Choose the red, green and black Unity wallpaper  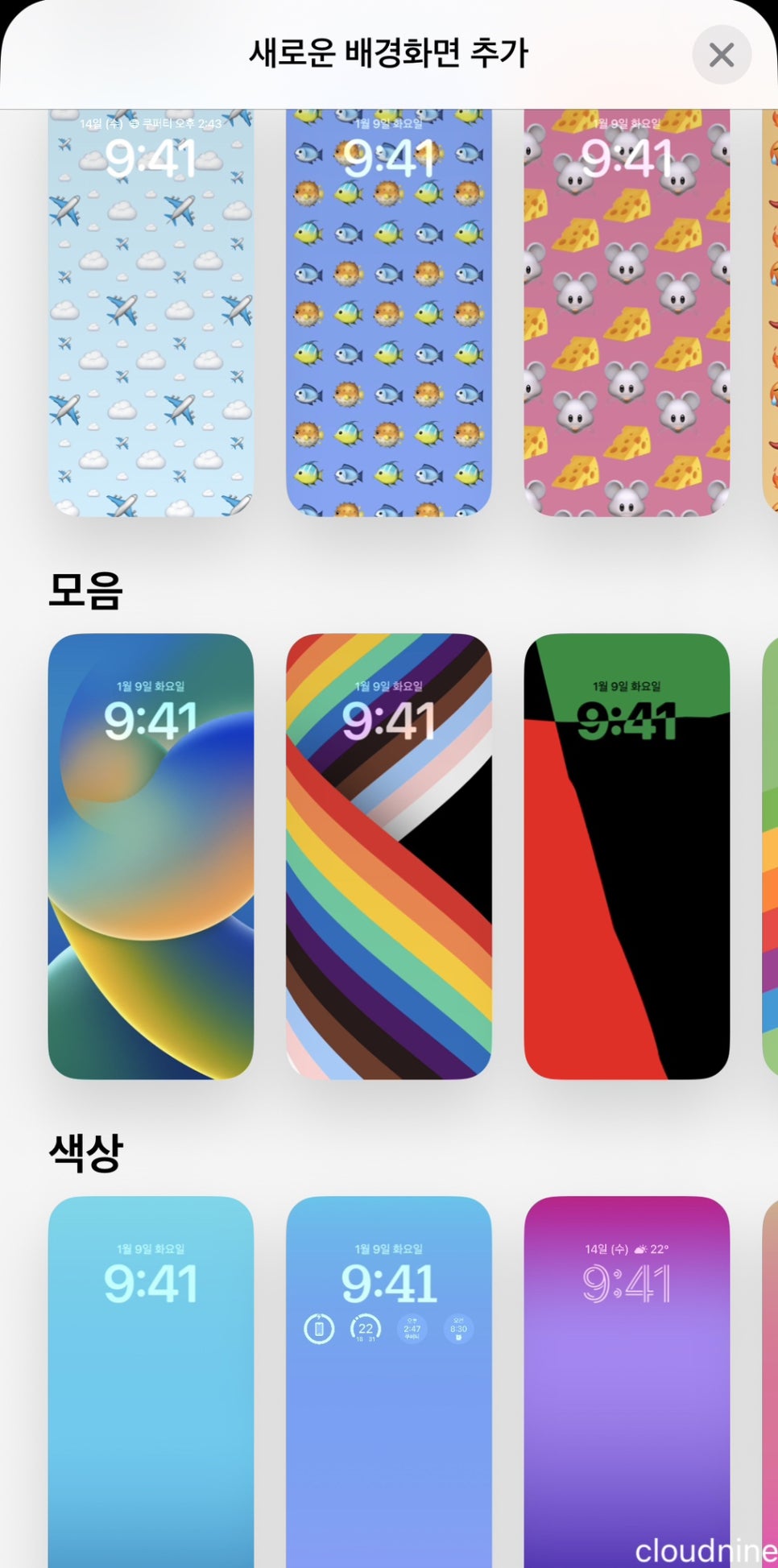pos(626,855)
